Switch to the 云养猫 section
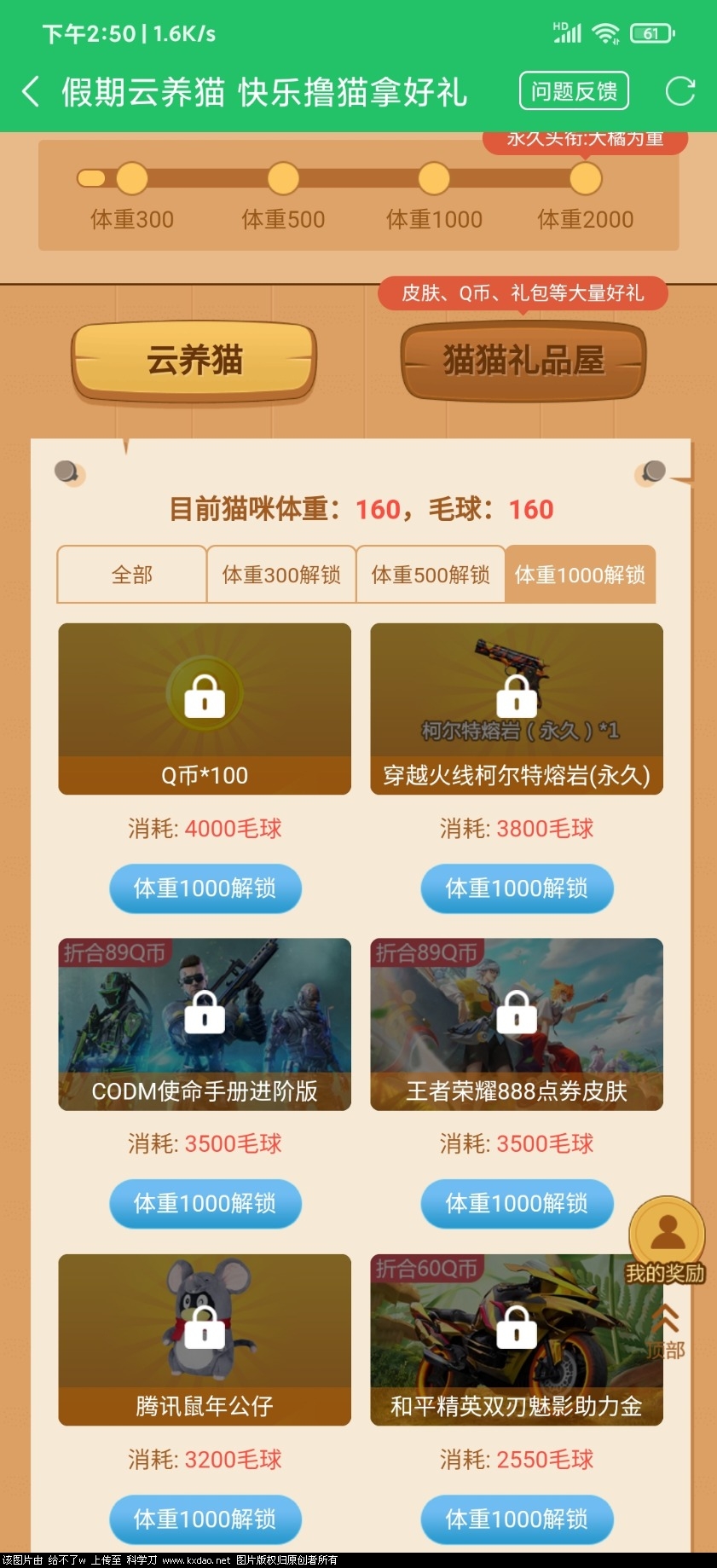Viewport: 717px width, 1568px height. [194, 360]
